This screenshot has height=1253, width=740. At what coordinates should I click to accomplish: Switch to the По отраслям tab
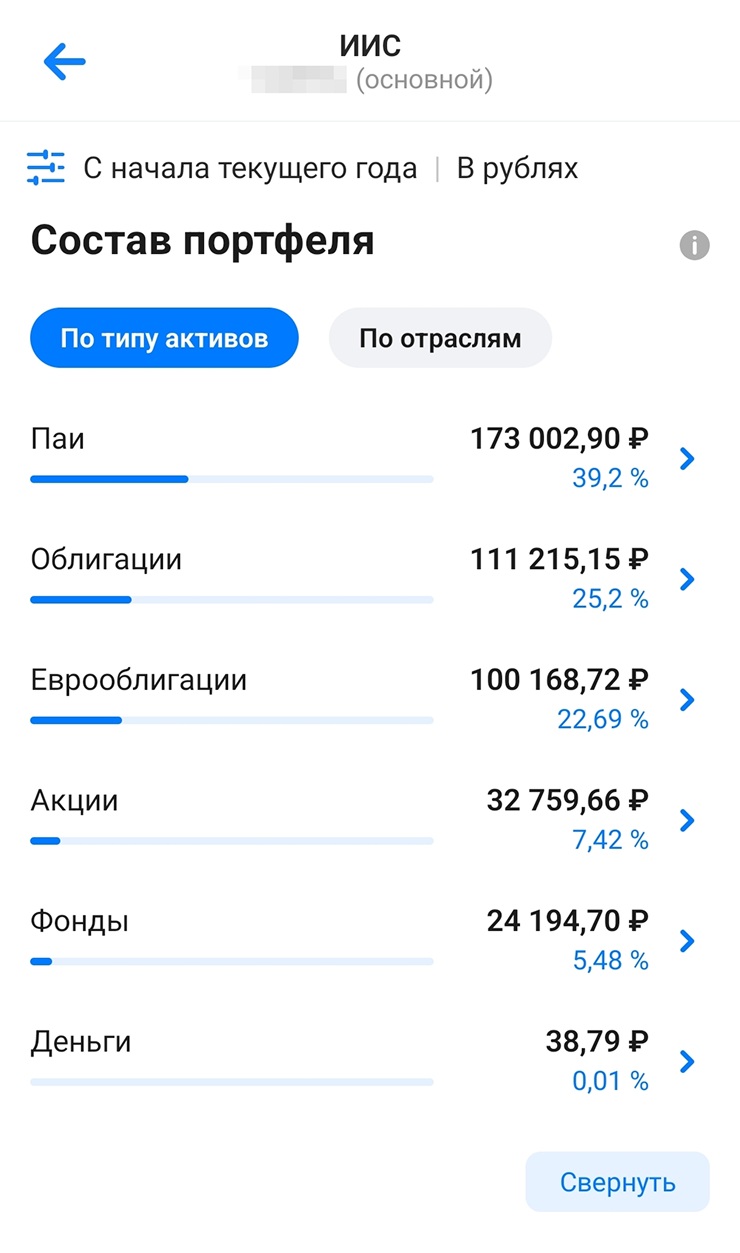440,338
